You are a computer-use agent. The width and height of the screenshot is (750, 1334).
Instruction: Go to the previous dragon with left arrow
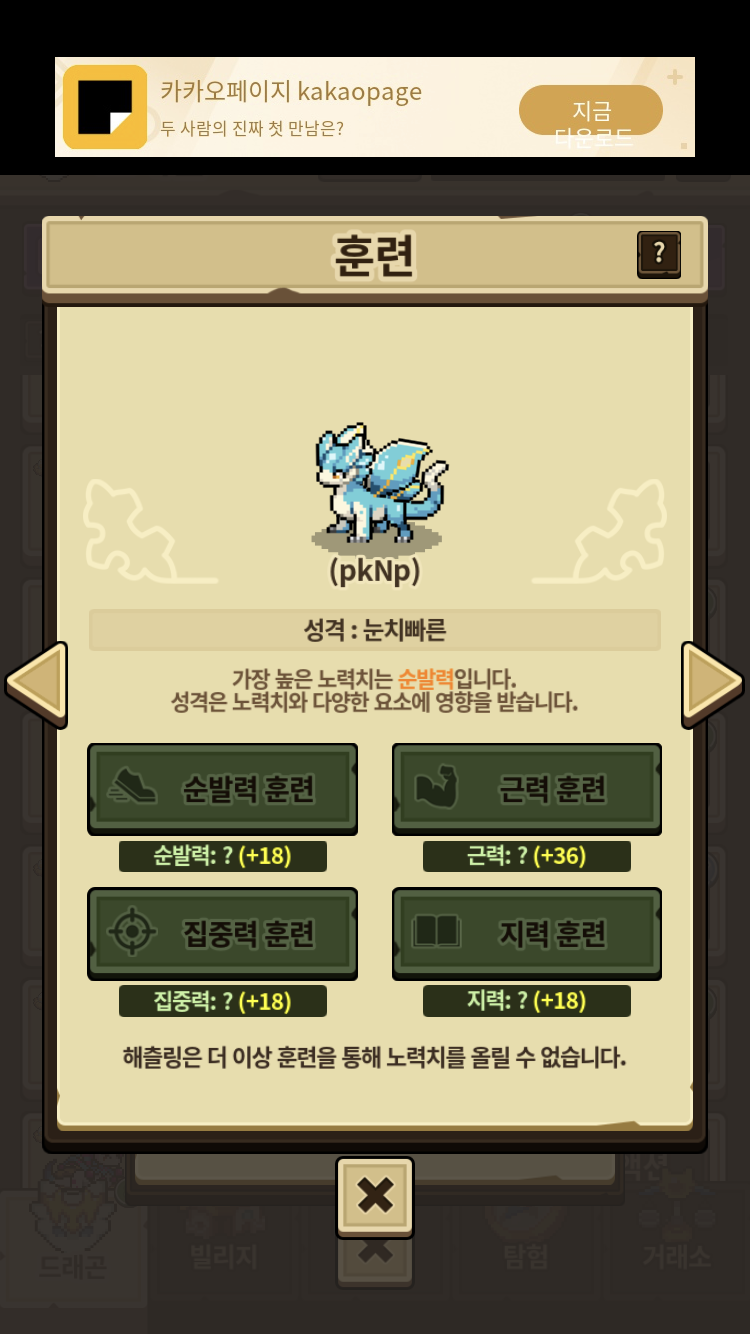pos(37,684)
